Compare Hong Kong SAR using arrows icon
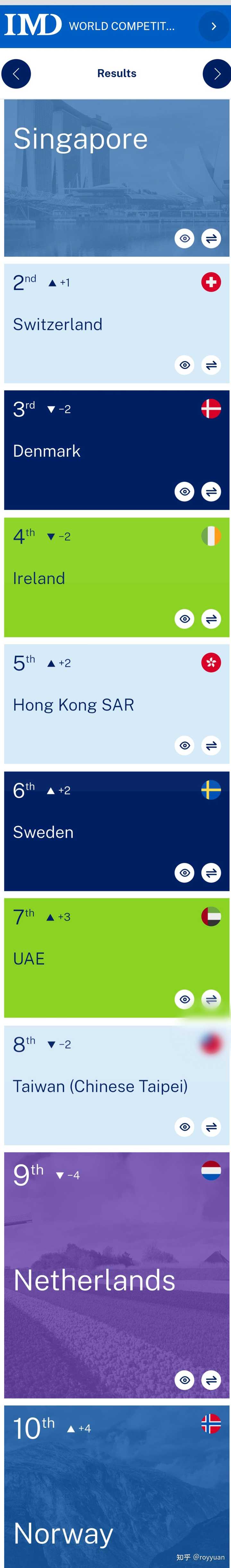Screen dimensions: 231x1568 coord(211,745)
